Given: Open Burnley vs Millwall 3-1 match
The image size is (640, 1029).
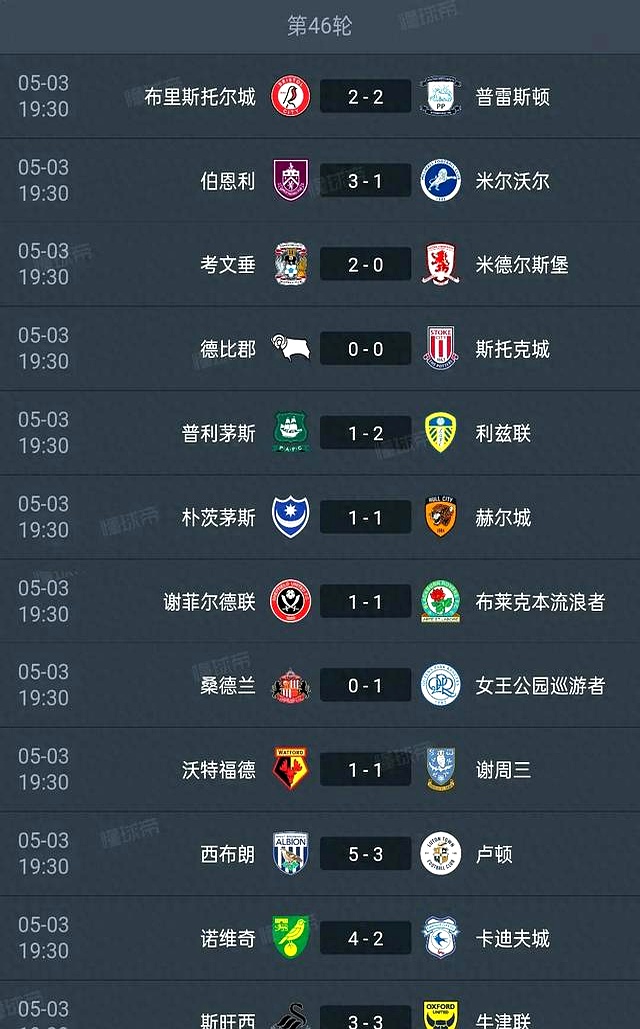Looking at the screenshot, I should tap(365, 181).
